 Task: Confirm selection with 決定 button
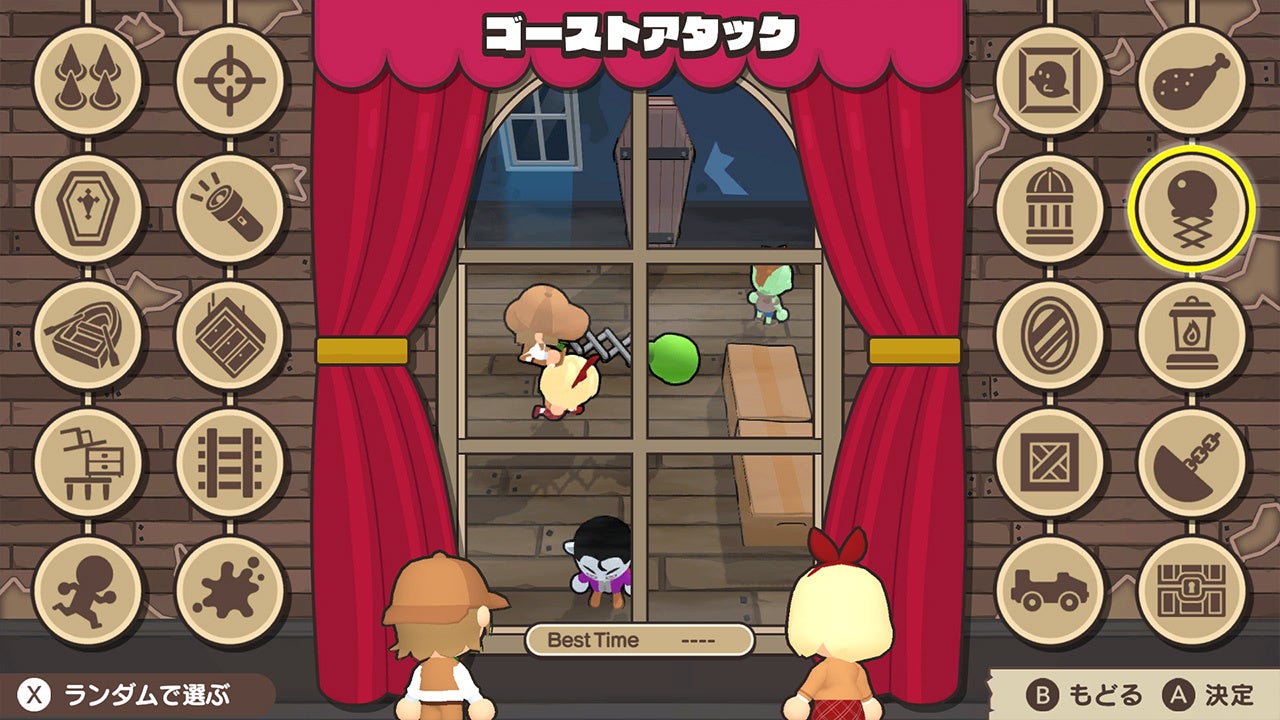click(1208, 695)
